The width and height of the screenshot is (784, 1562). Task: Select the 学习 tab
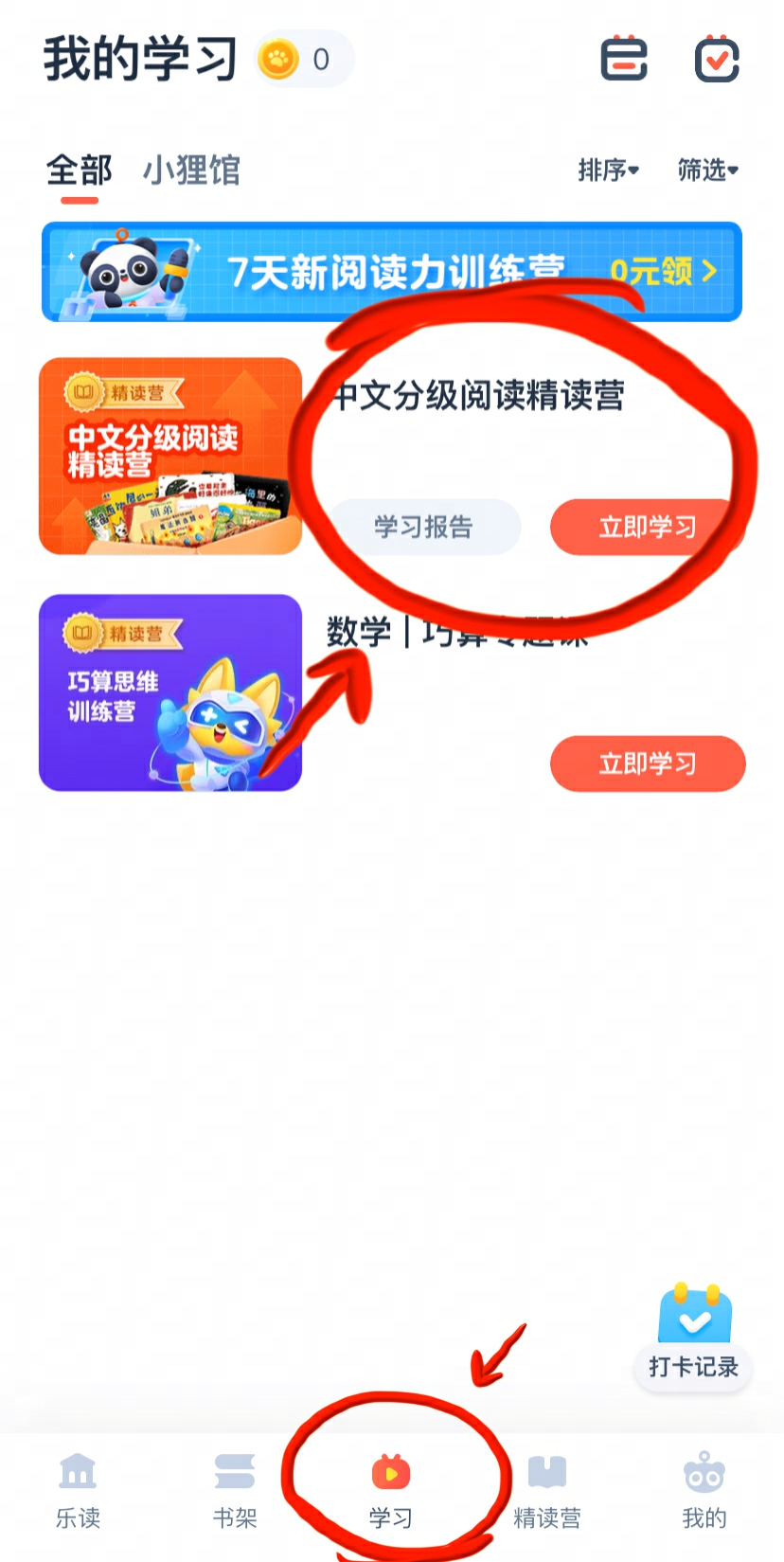coord(391,1491)
